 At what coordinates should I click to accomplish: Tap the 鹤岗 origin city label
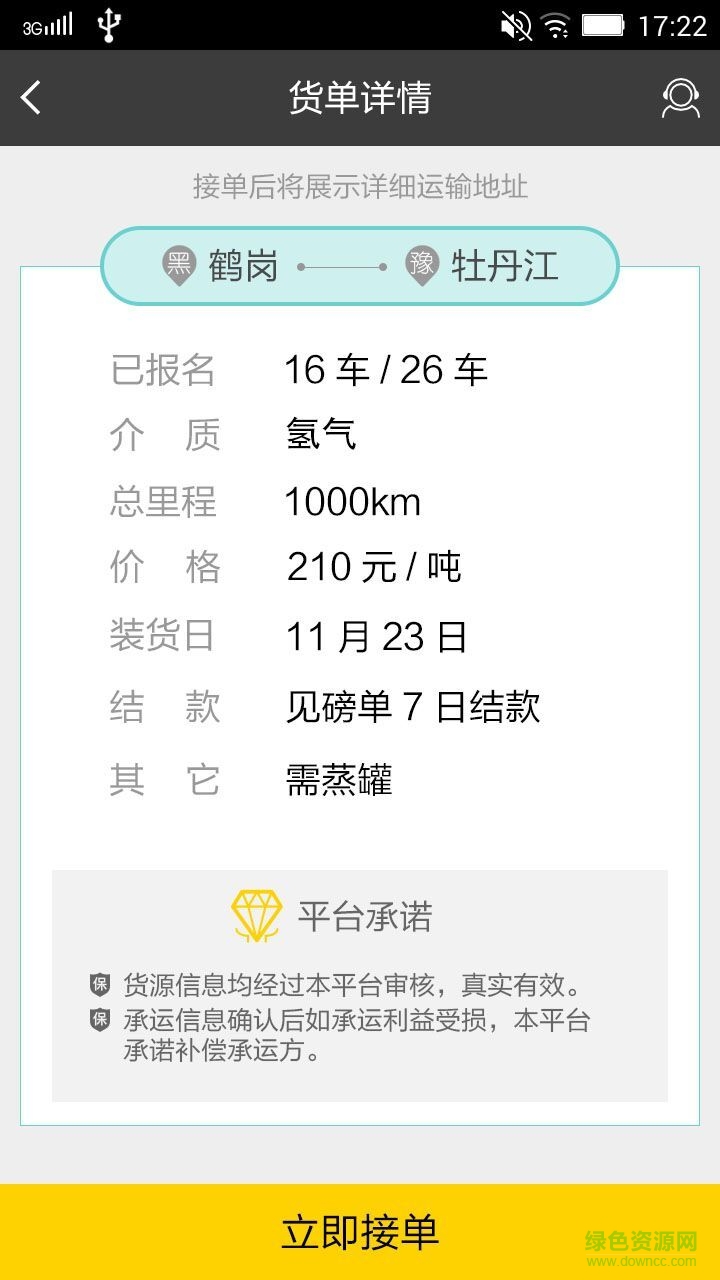[x=243, y=266]
